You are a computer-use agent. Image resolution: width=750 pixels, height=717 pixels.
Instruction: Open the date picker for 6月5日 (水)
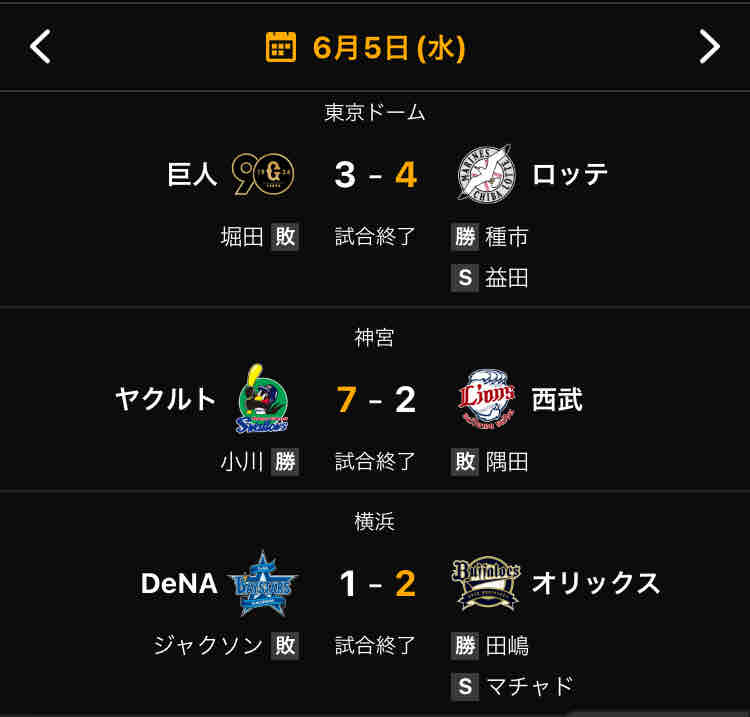(x=366, y=47)
